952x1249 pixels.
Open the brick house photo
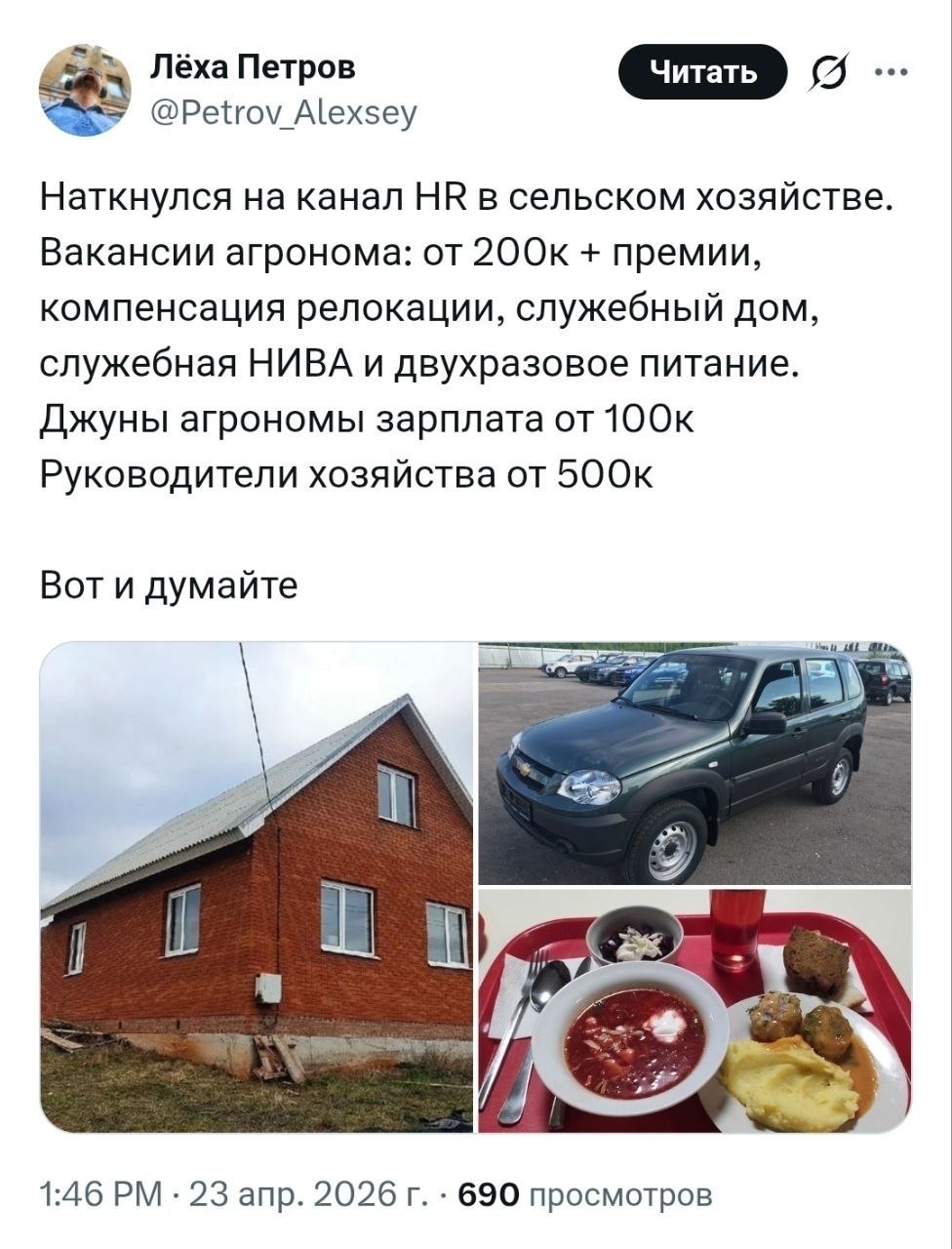pyautogui.click(x=257, y=886)
